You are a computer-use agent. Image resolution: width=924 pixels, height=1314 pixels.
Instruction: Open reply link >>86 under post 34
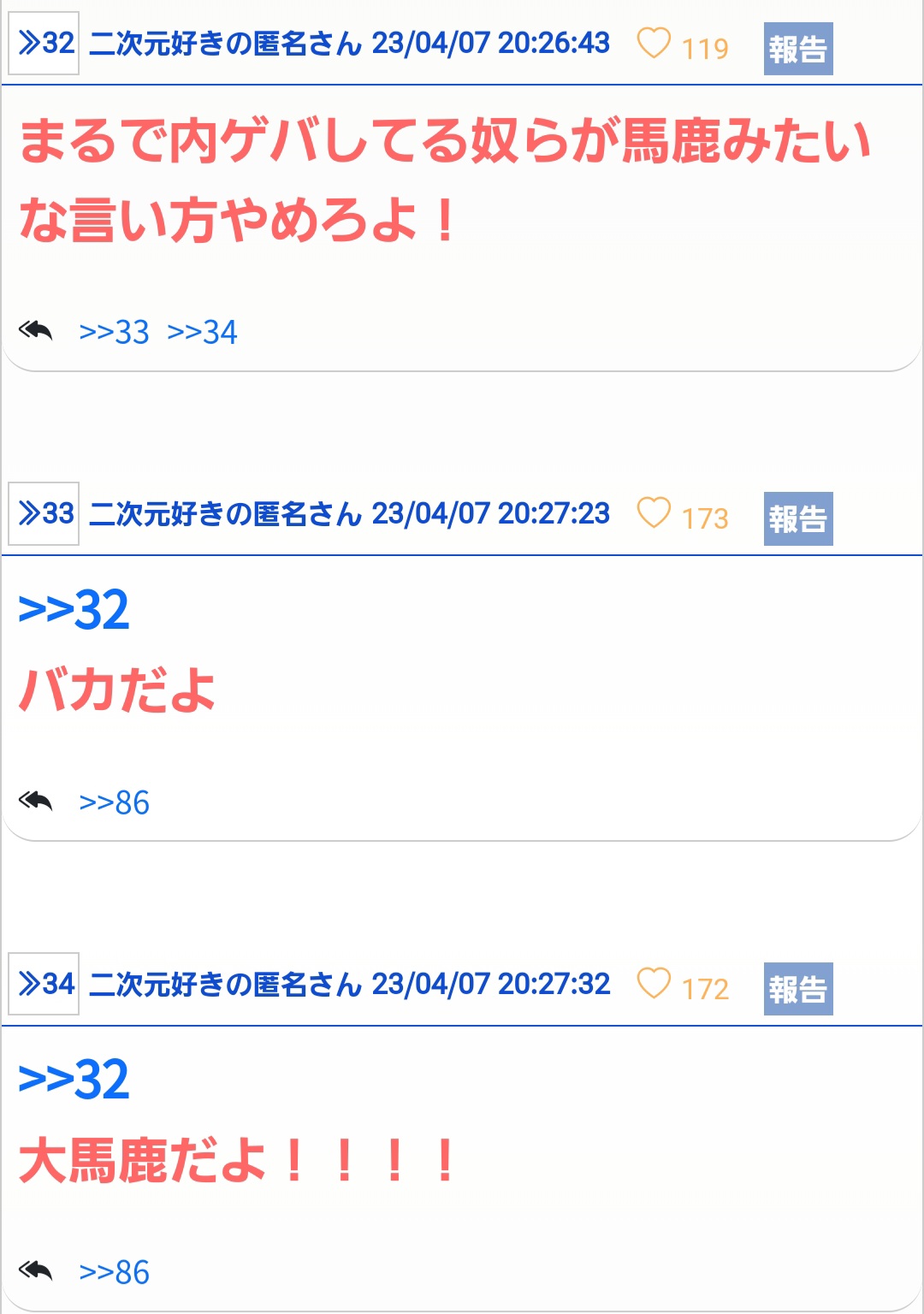point(114,1272)
